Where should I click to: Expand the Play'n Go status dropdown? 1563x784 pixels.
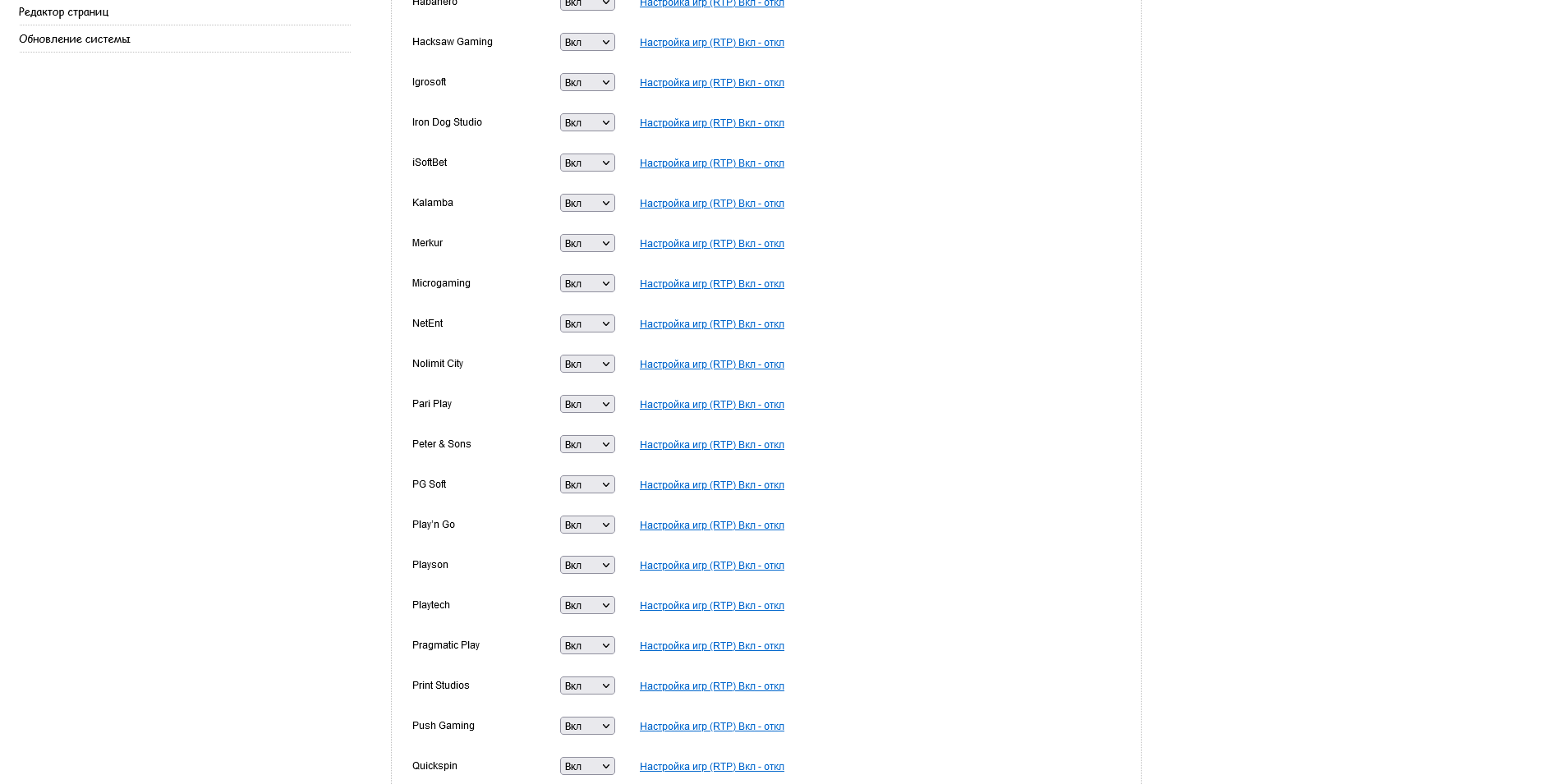587,525
